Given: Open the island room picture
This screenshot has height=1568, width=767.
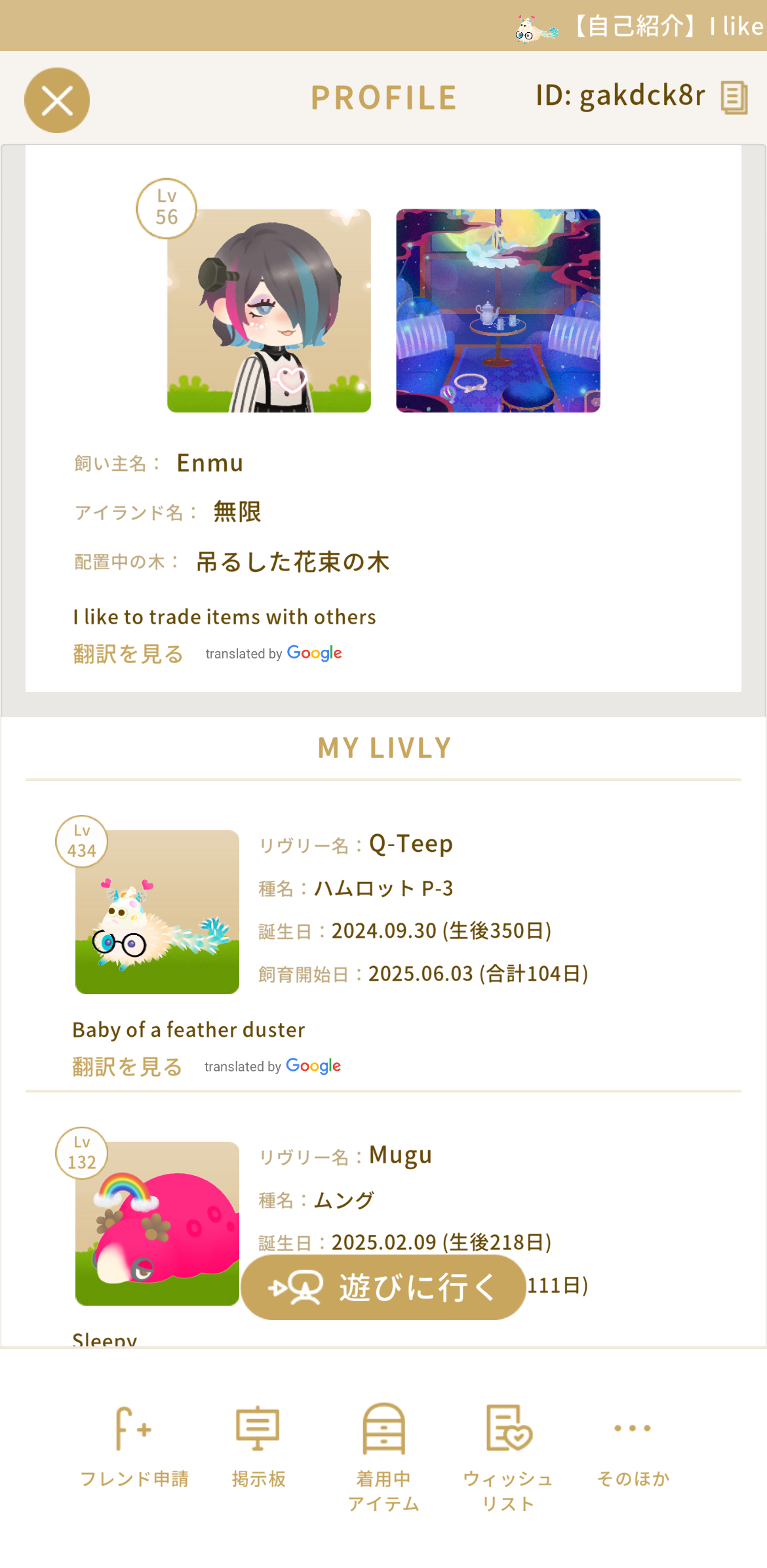Looking at the screenshot, I should [x=498, y=310].
